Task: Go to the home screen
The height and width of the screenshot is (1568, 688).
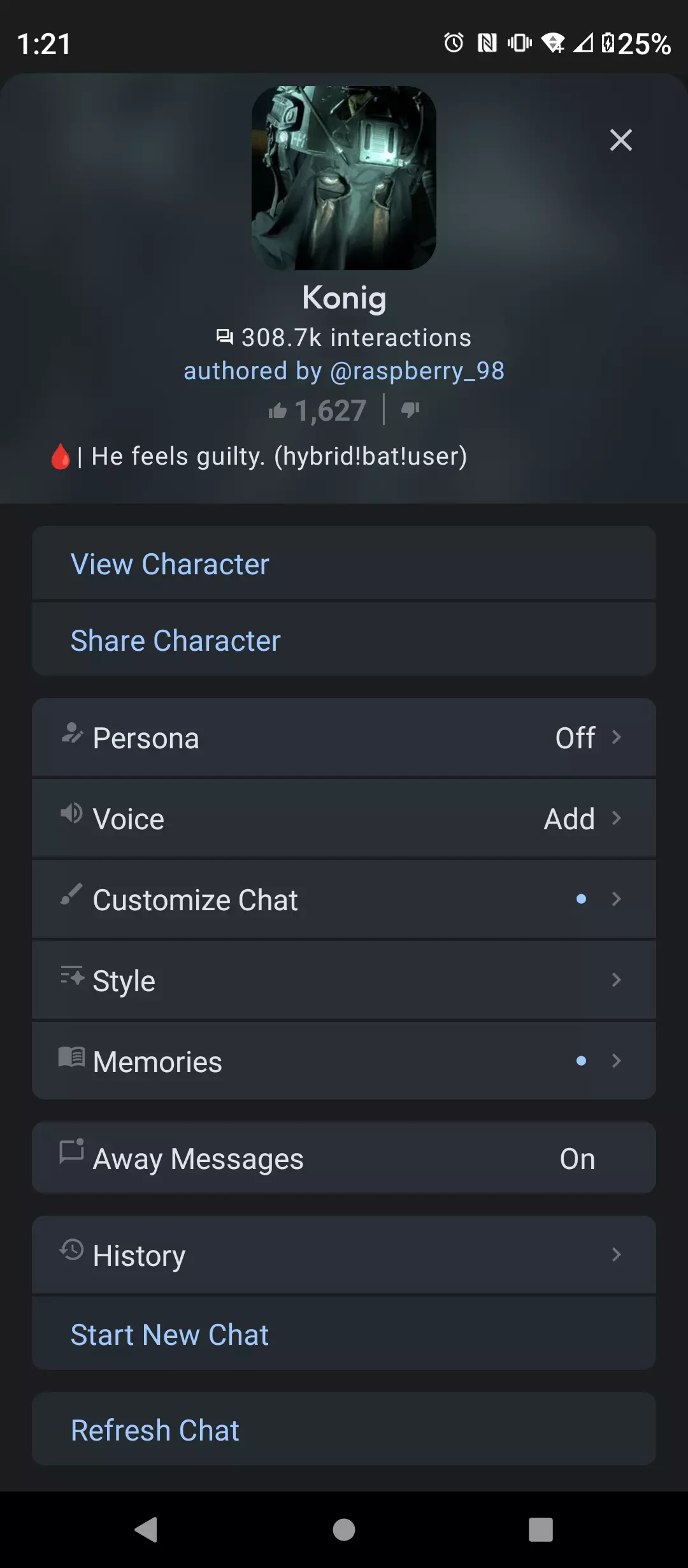Action: [344, 1529]
